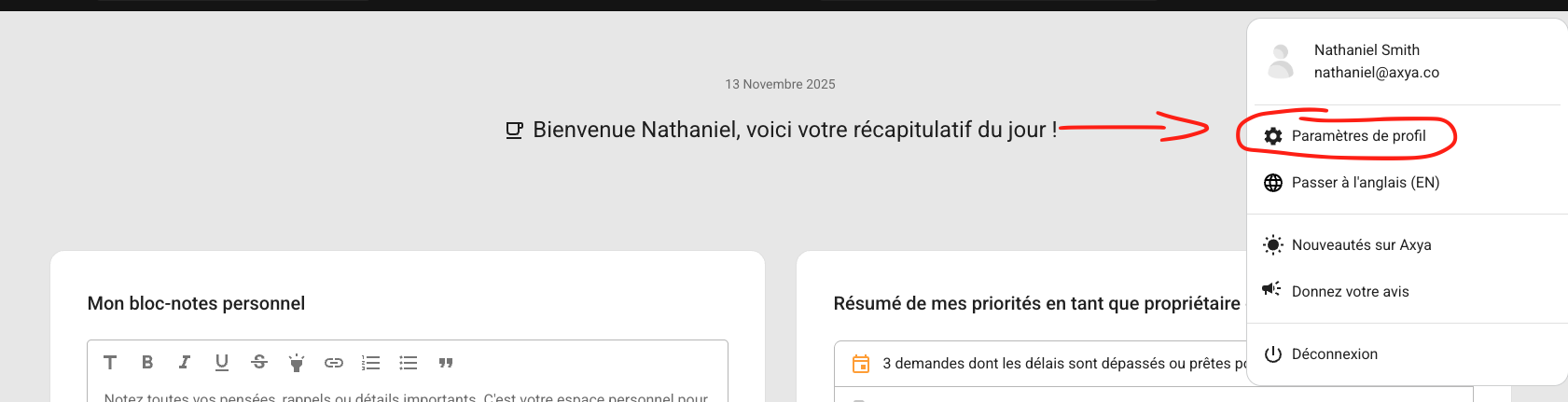The width and height of the screenshot is (1568, 402).
Task: Enable italic formatting in the notepad
Action: pyautogui.click(x=185, y=363)
